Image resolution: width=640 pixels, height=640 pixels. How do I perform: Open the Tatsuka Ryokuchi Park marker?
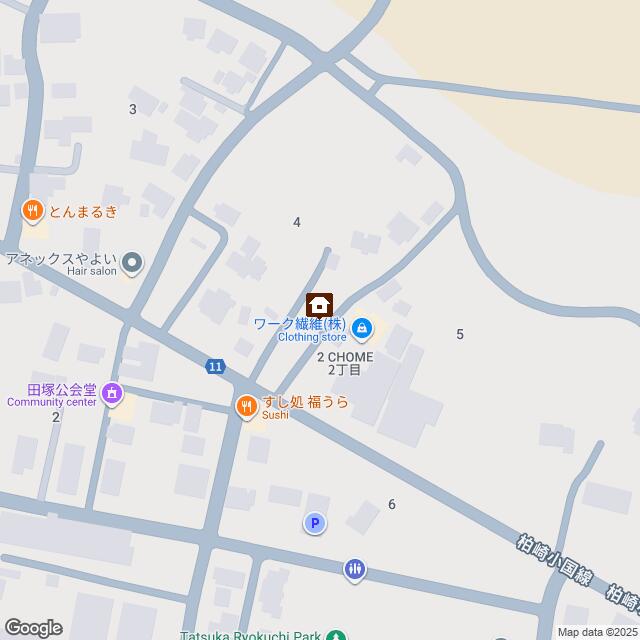click(337, 635)
